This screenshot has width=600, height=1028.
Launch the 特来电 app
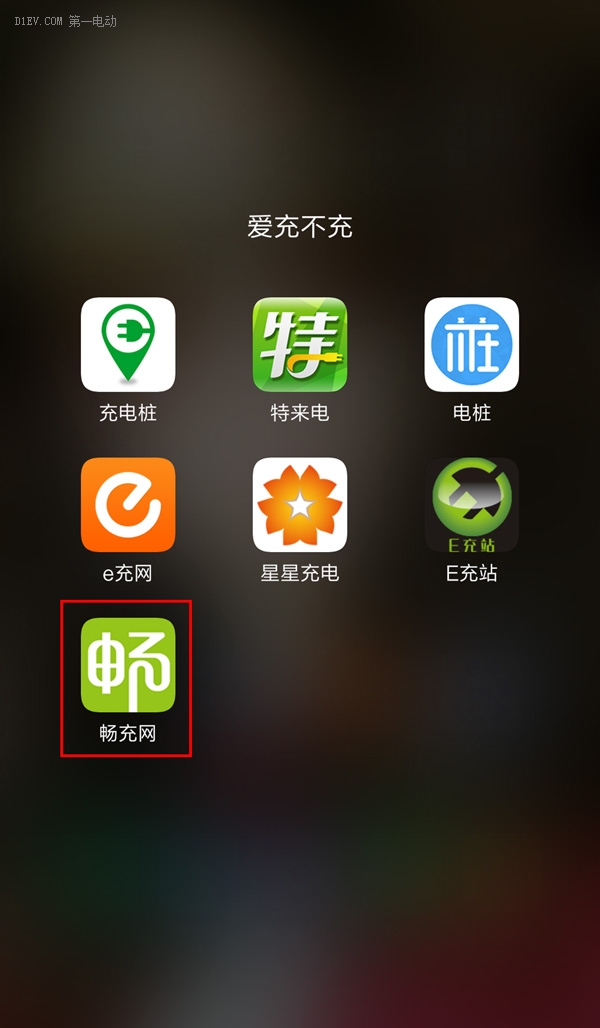pos(300,345)
